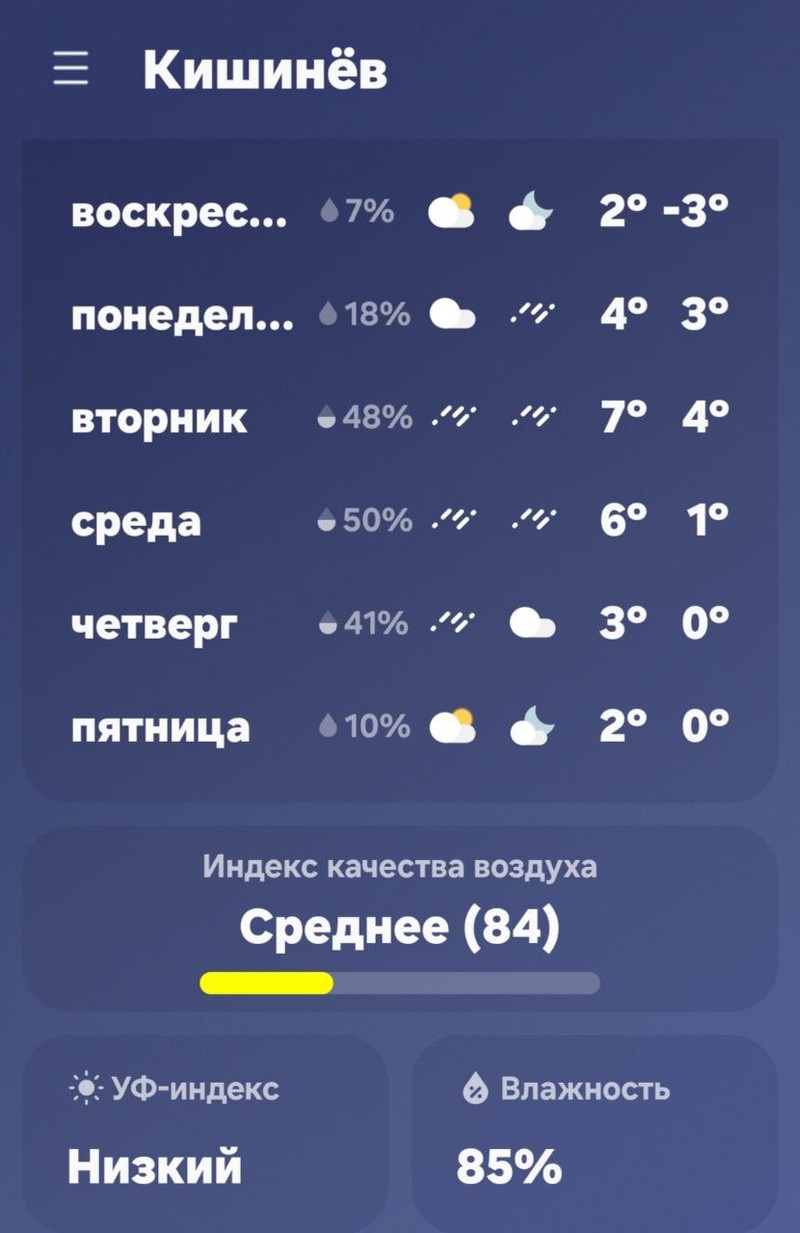Open the среда forecast row
The image size is (800, 1233).
point(400,520)
